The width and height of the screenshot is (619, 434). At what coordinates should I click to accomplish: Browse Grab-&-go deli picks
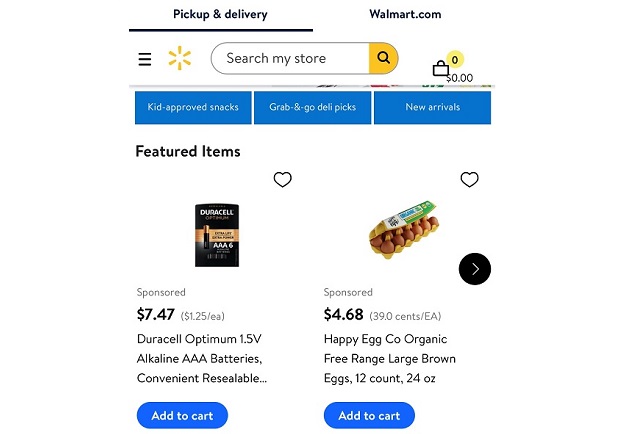[312, 107]
